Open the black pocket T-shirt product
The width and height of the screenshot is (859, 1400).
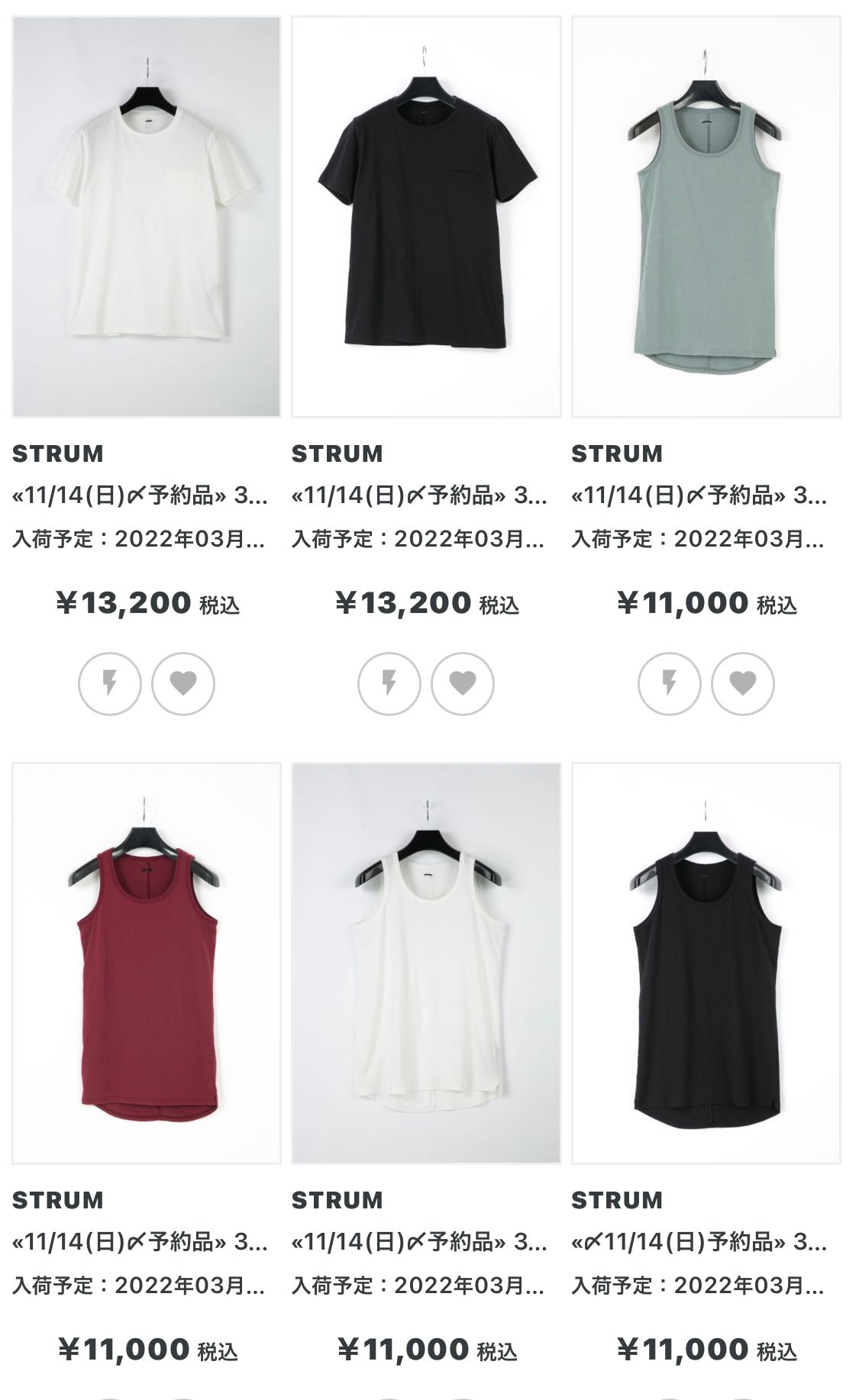[426, 217]
